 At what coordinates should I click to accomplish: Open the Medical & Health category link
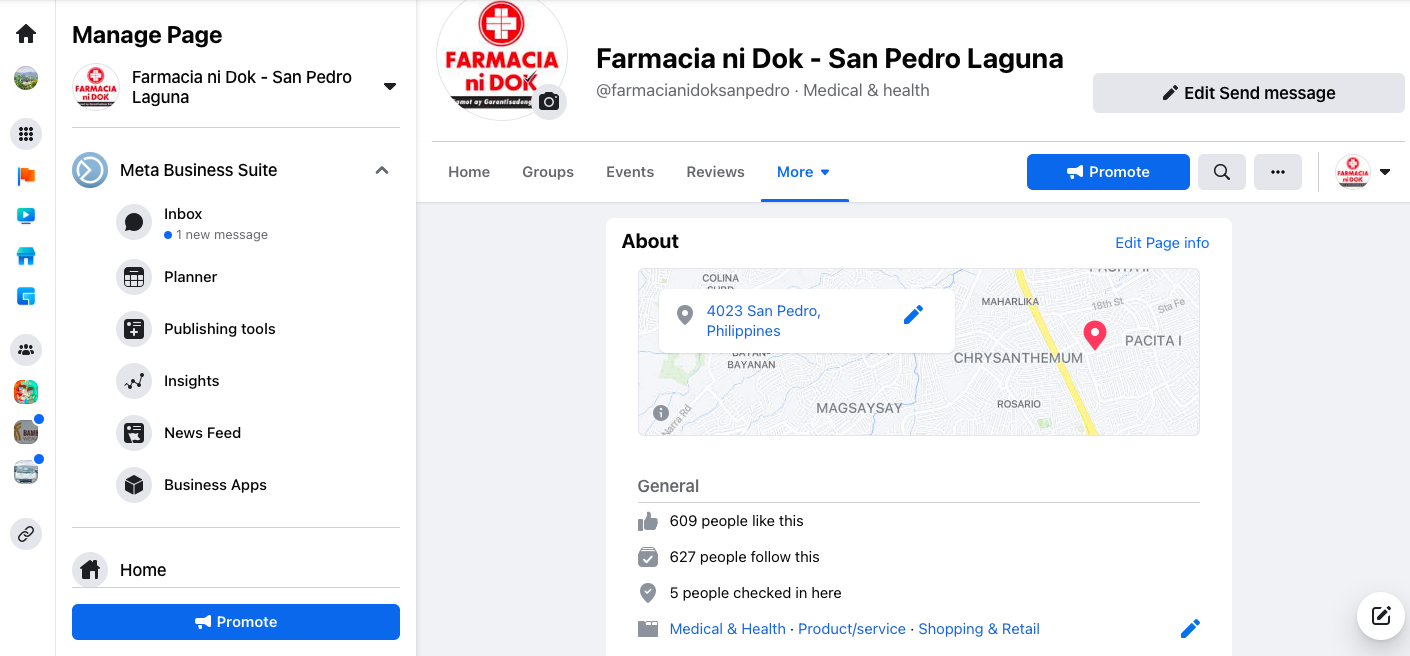[727, 629]
